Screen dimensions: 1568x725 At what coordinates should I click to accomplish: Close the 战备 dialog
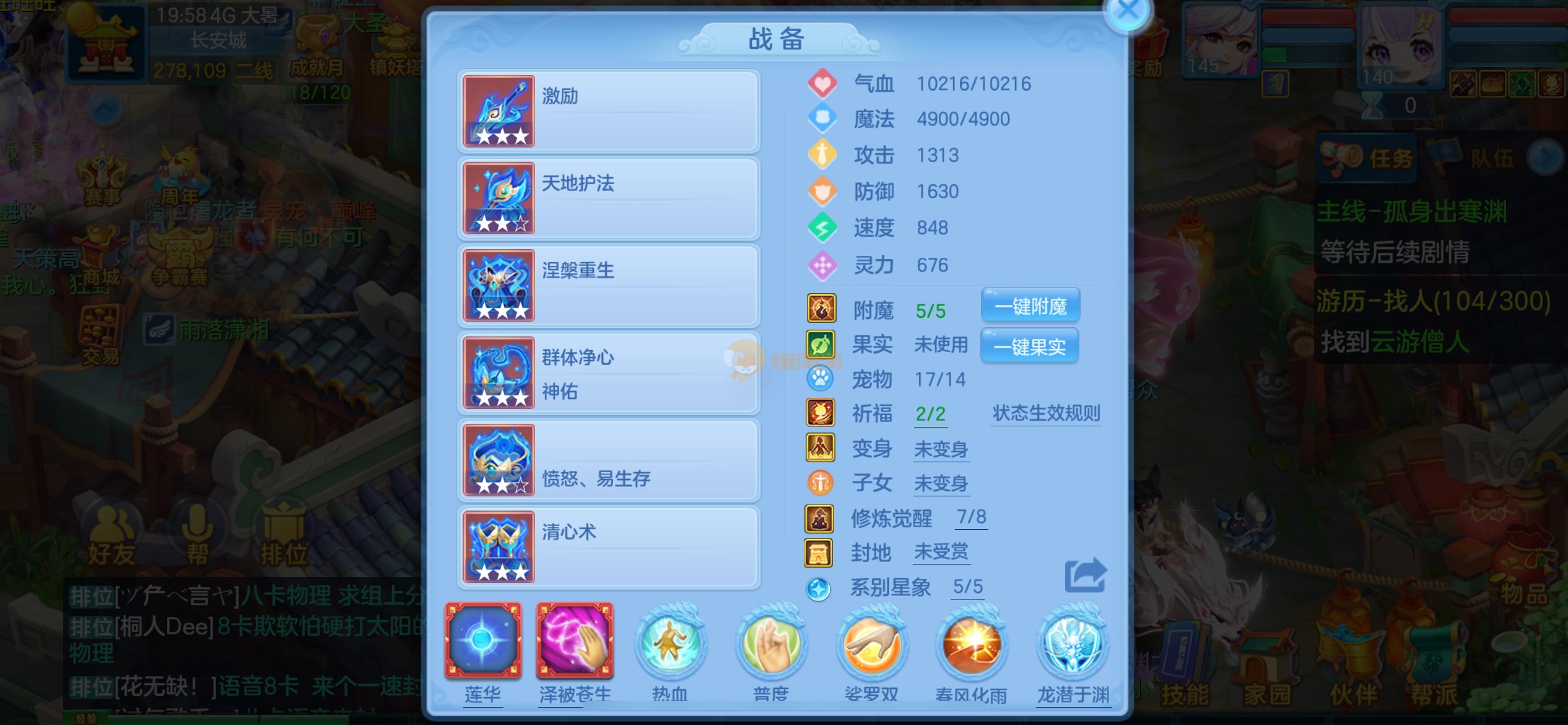tap(1127, 11)
